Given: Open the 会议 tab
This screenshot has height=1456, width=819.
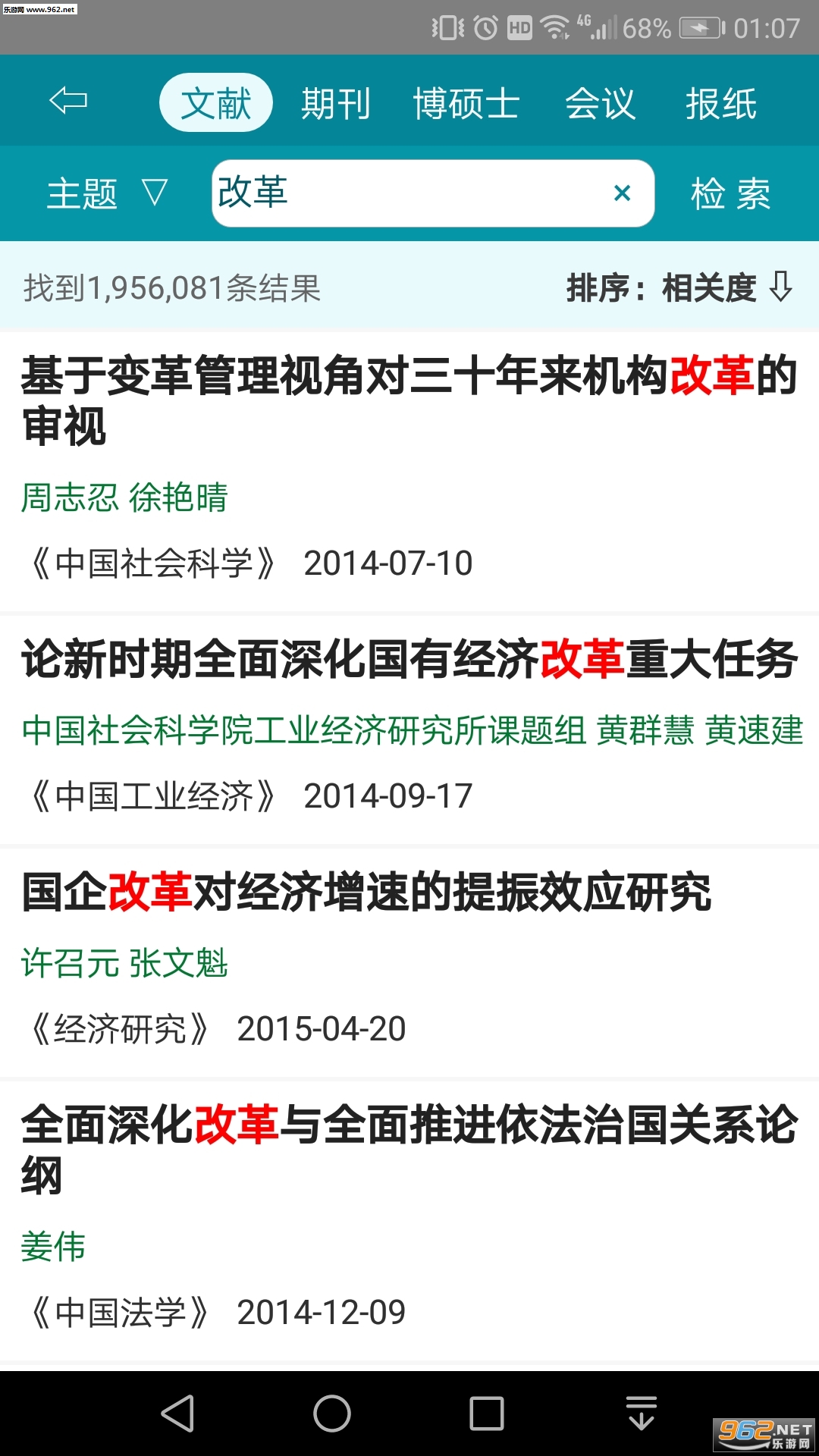Looking at the screenshot, I should coord(600,103).
